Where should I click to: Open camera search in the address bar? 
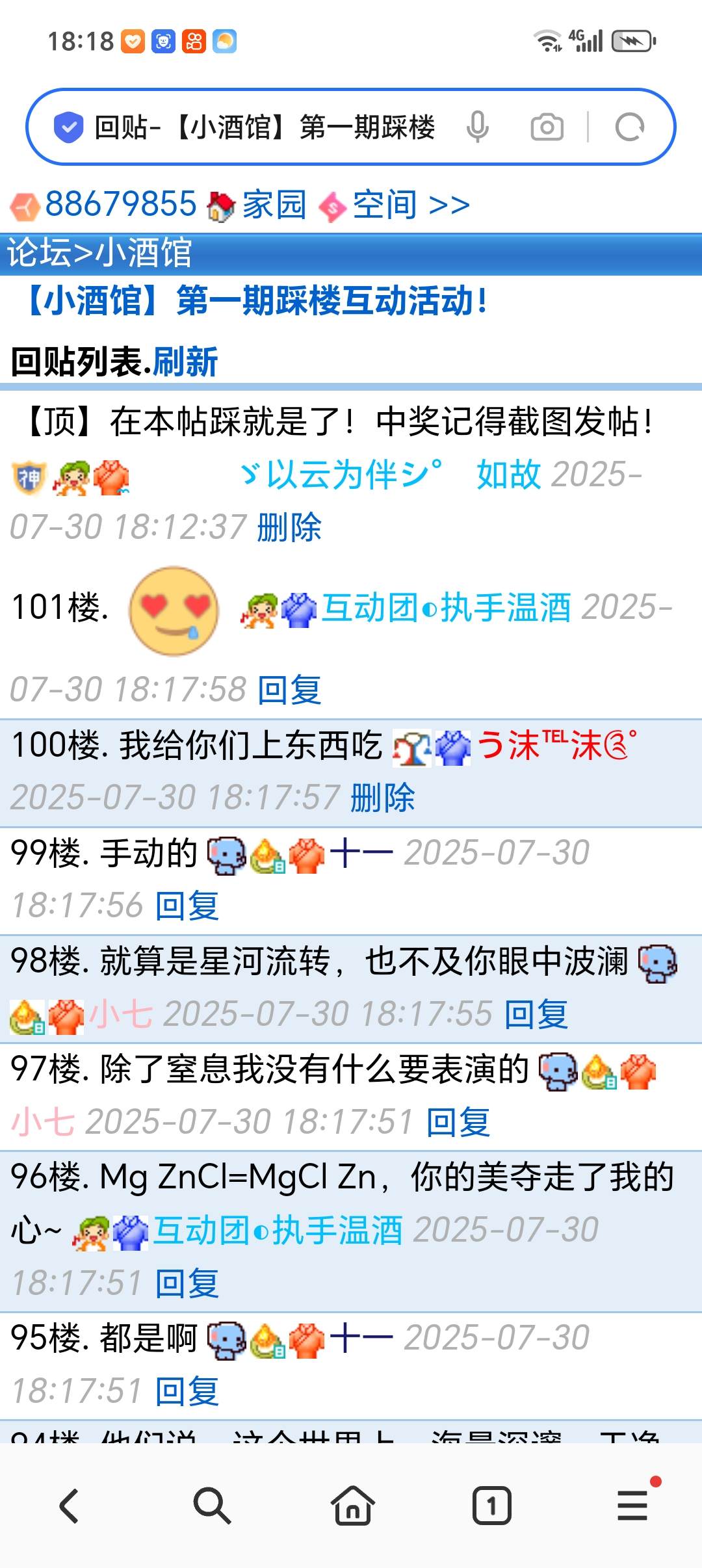547,127
